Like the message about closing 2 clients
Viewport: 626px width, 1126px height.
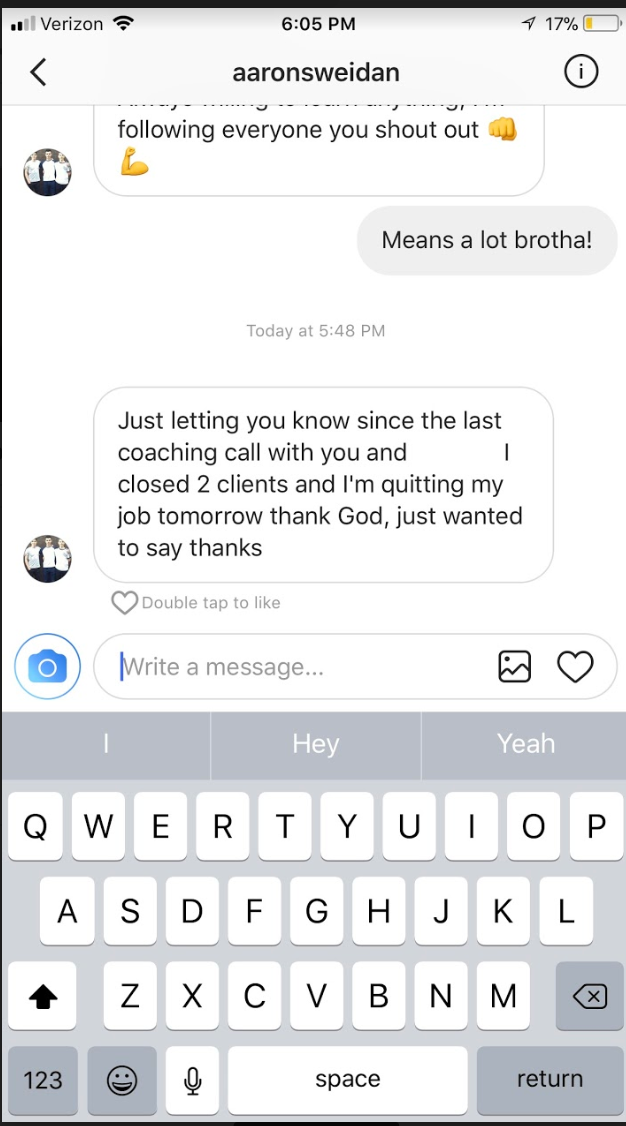[x=124, y=603]
